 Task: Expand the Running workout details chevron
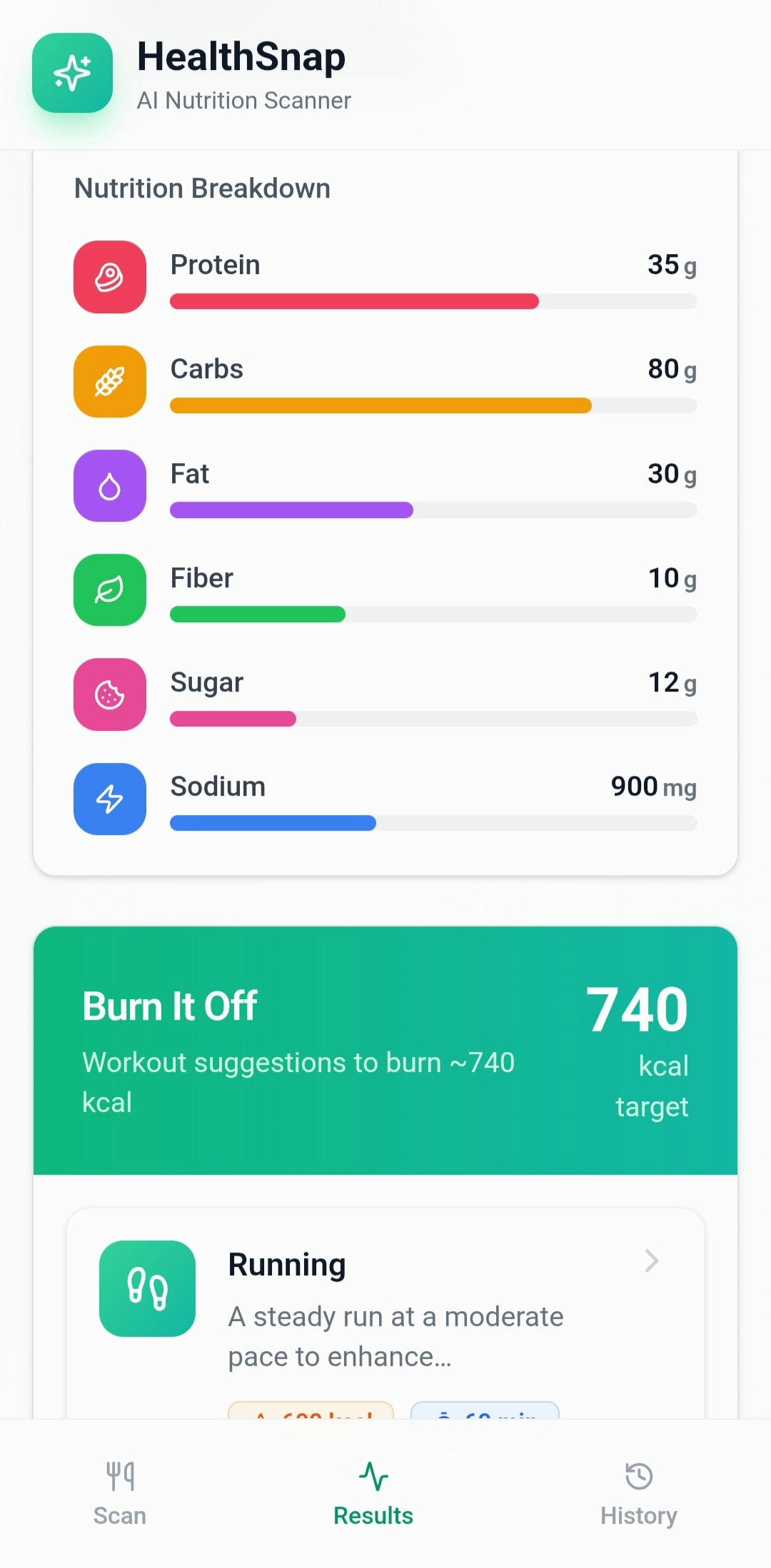pos(652,1262)
